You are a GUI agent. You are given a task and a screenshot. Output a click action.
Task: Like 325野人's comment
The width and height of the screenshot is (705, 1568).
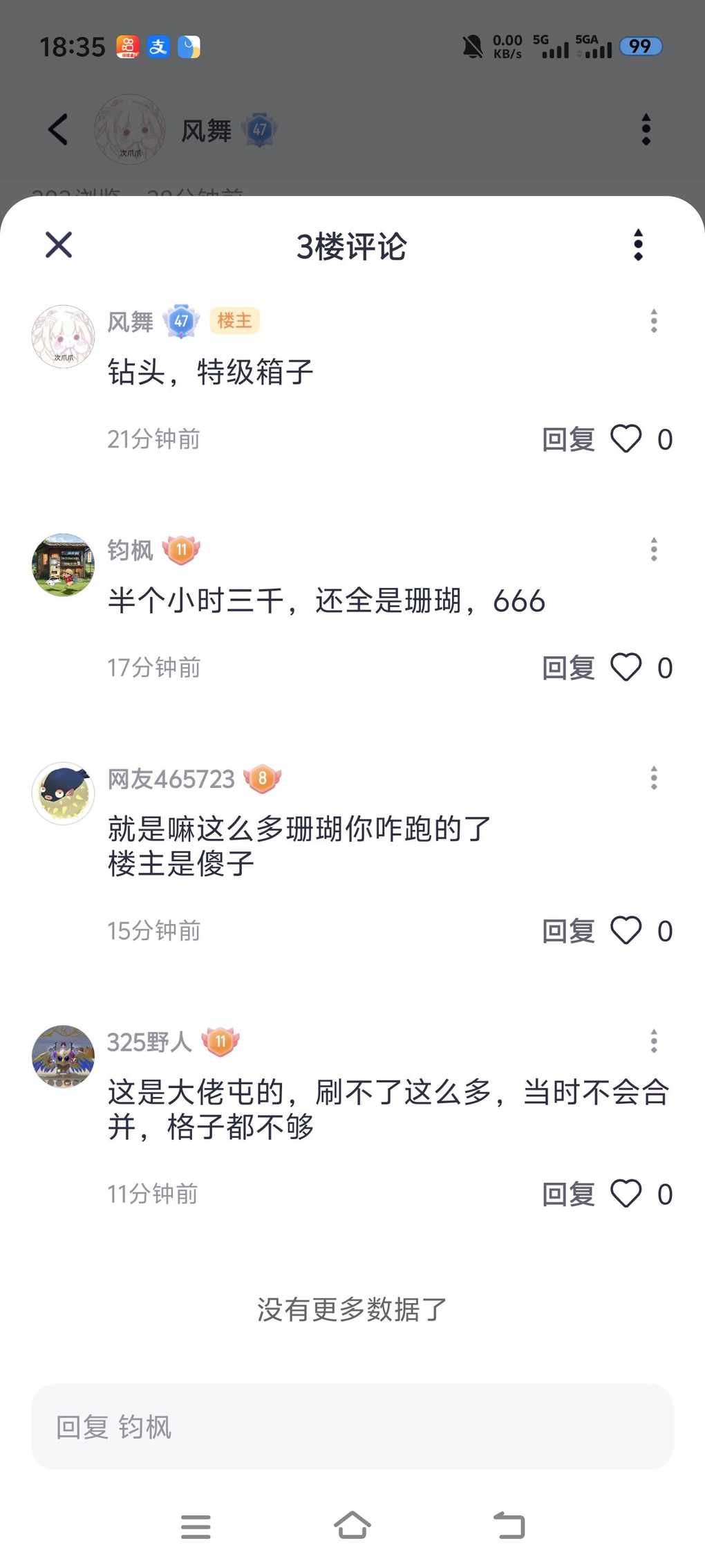(x=626, y=1194)
